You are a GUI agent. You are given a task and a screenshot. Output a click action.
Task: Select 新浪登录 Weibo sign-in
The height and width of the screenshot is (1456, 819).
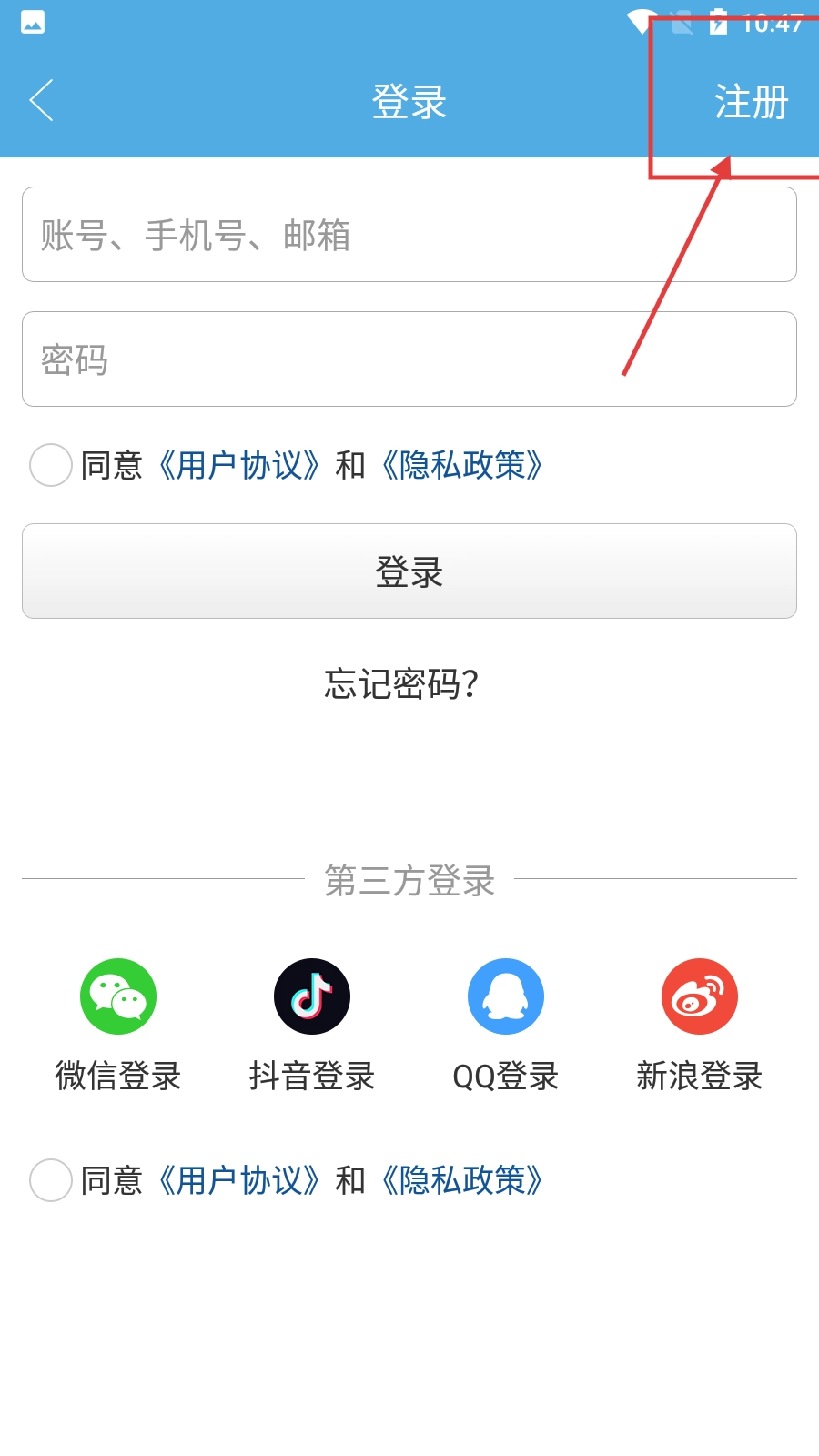point(699,997)
